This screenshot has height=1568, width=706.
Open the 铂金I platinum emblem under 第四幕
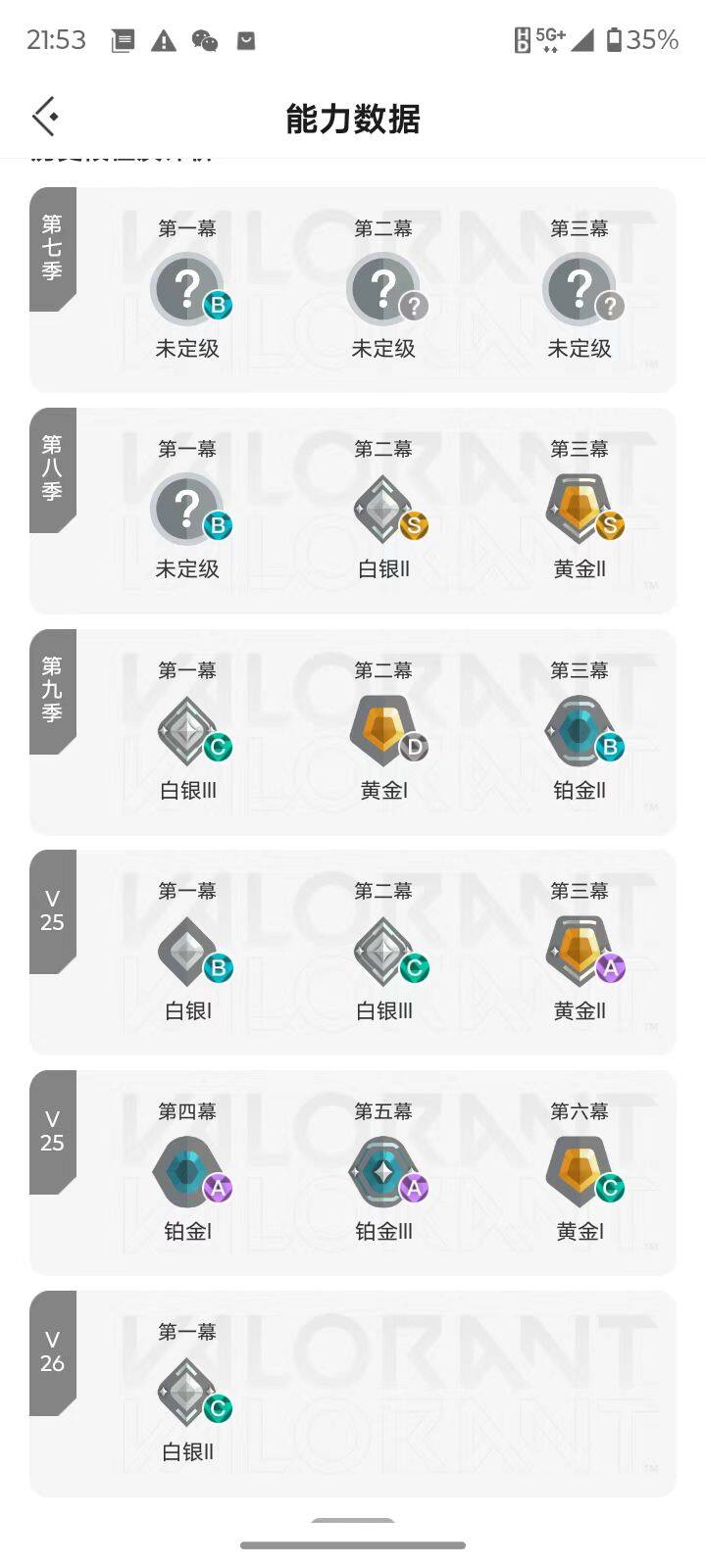click(187, 1173)
